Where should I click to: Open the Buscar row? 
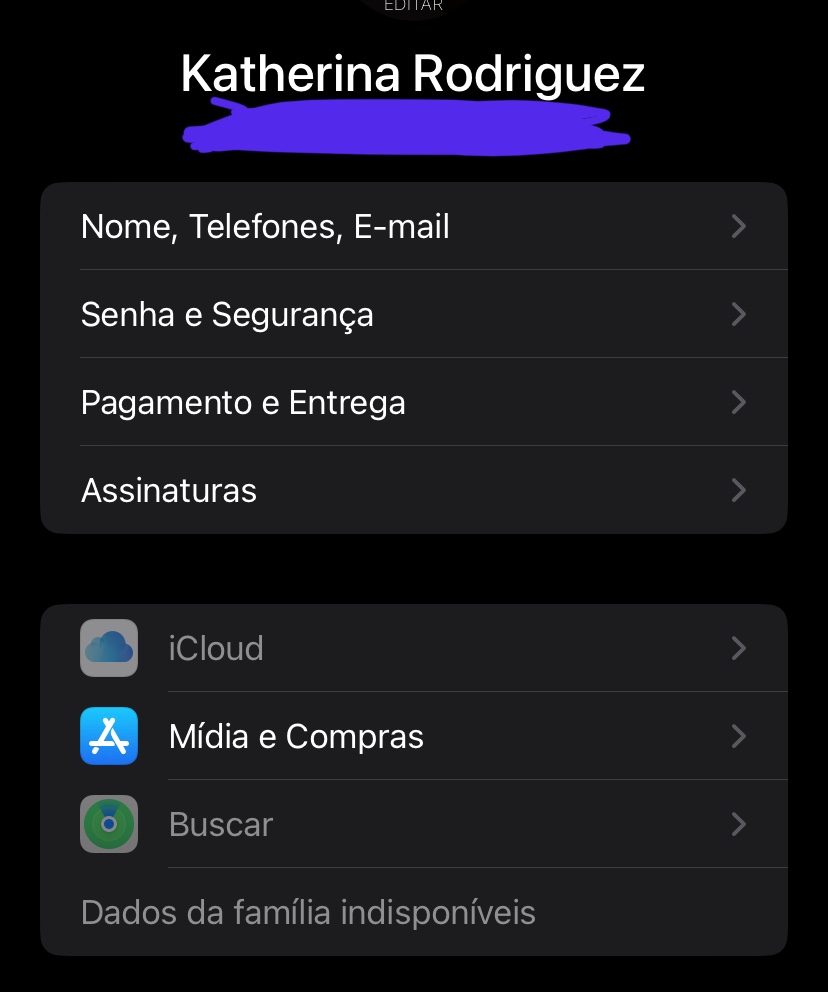[x=413, y=825]
